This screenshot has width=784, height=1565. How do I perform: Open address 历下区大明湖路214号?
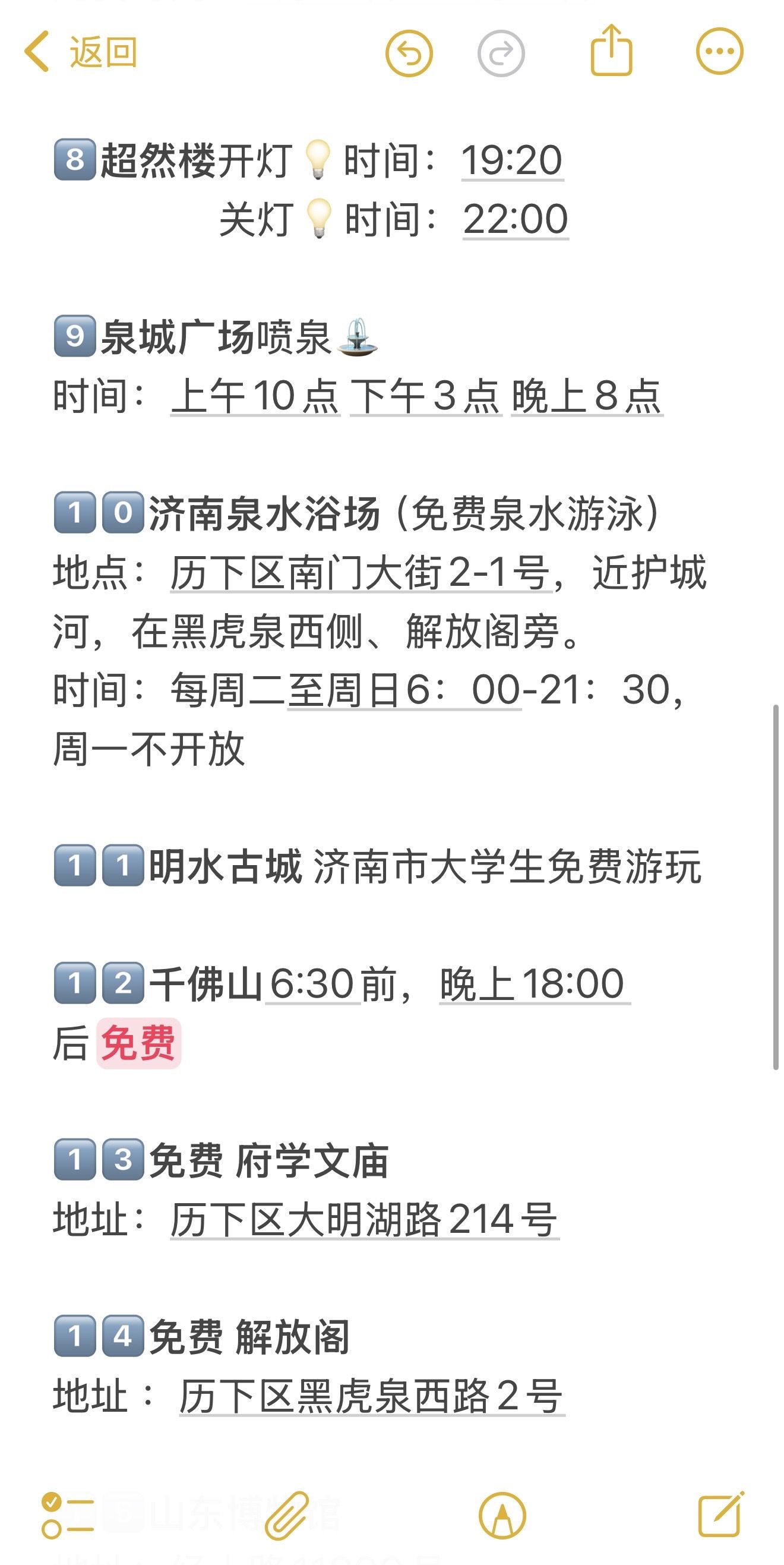pos(363,1220)
